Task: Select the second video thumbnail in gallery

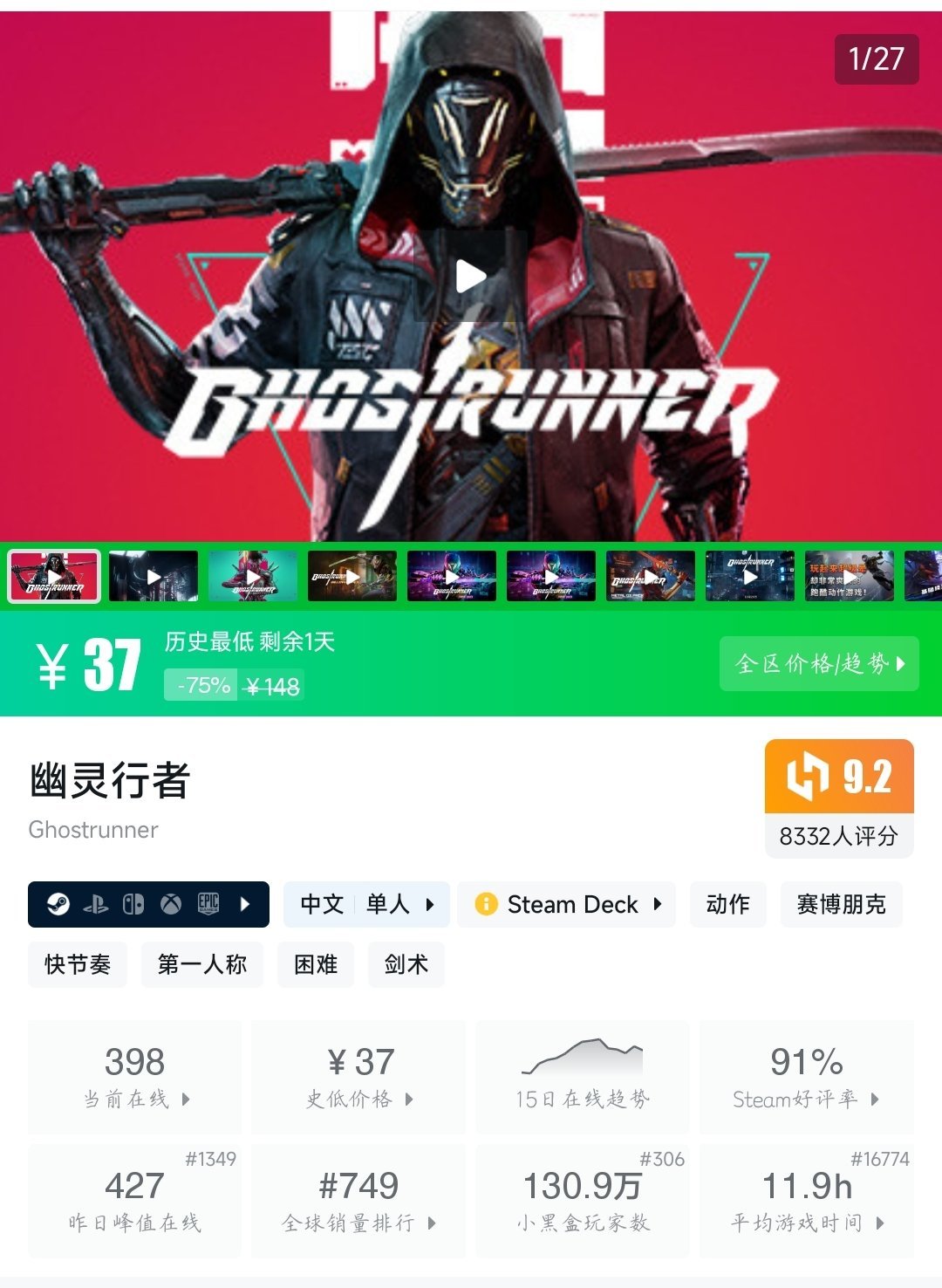Action: [154, 577]
